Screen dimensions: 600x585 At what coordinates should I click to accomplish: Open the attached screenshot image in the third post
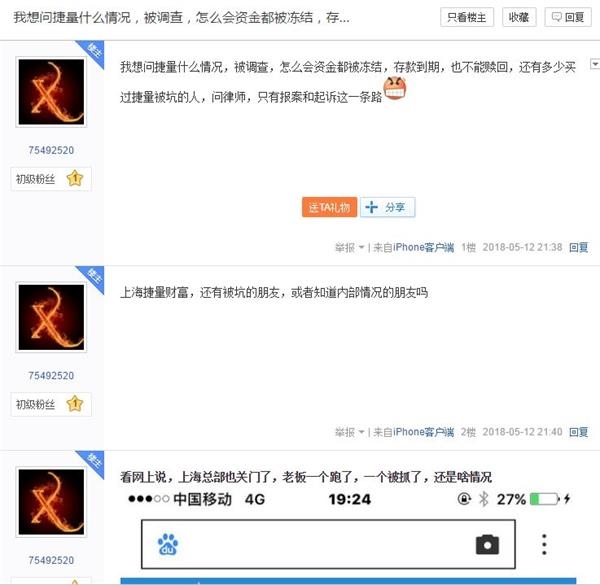(x=348, y=535)
